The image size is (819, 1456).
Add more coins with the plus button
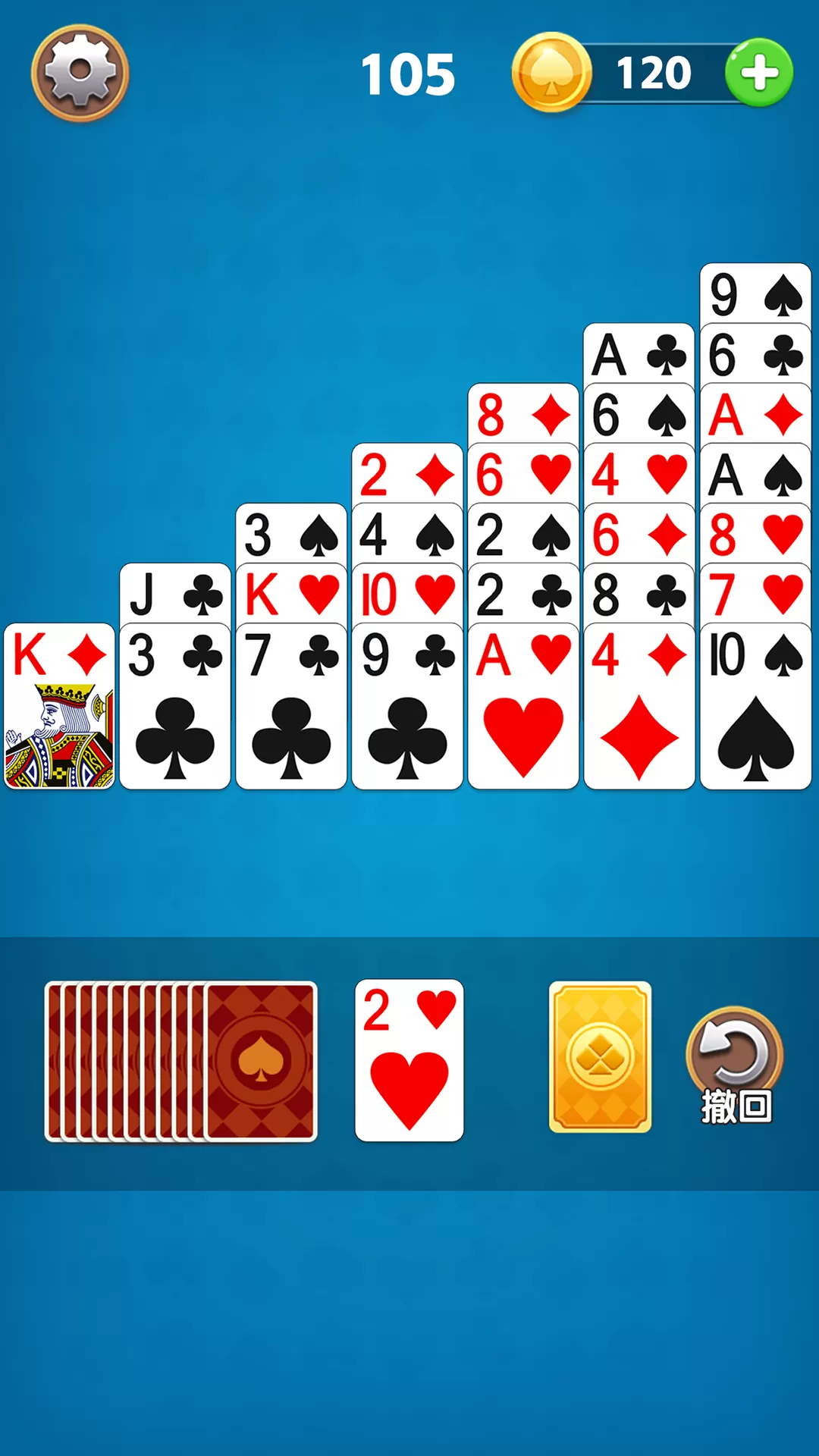759,73
